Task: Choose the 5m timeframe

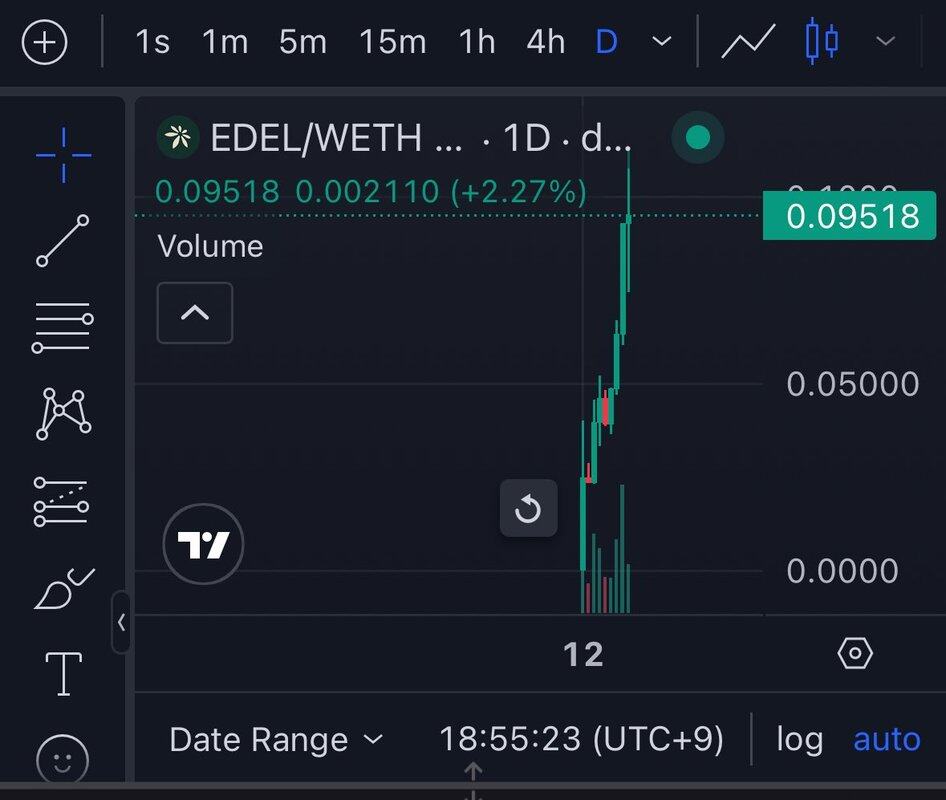Action: [x=302, y=42]
